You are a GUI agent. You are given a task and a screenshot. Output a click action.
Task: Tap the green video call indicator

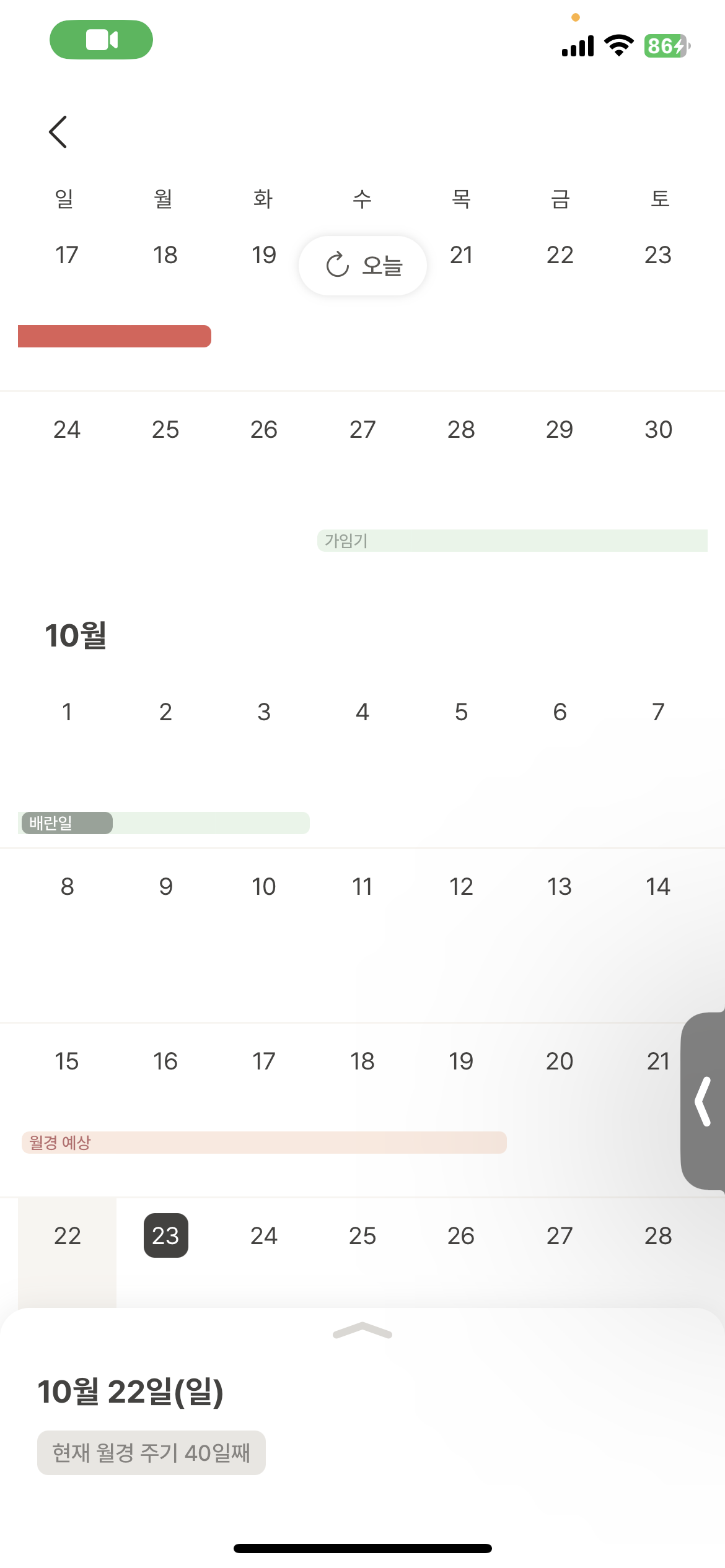102,40
